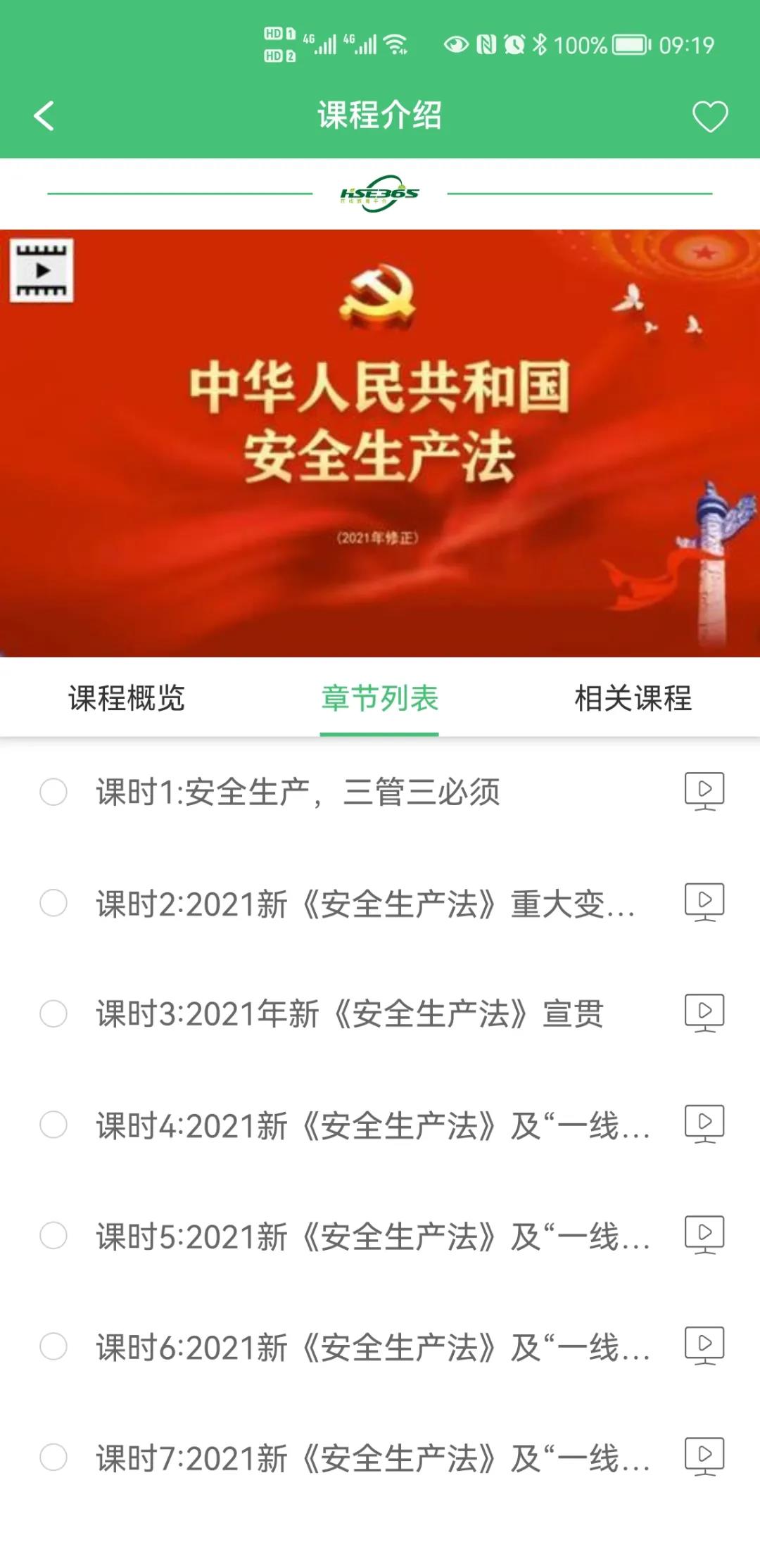The height and width of the screenshot is (1568, 760).
Task: Go back using the top-left arrow
Action: 44,115
